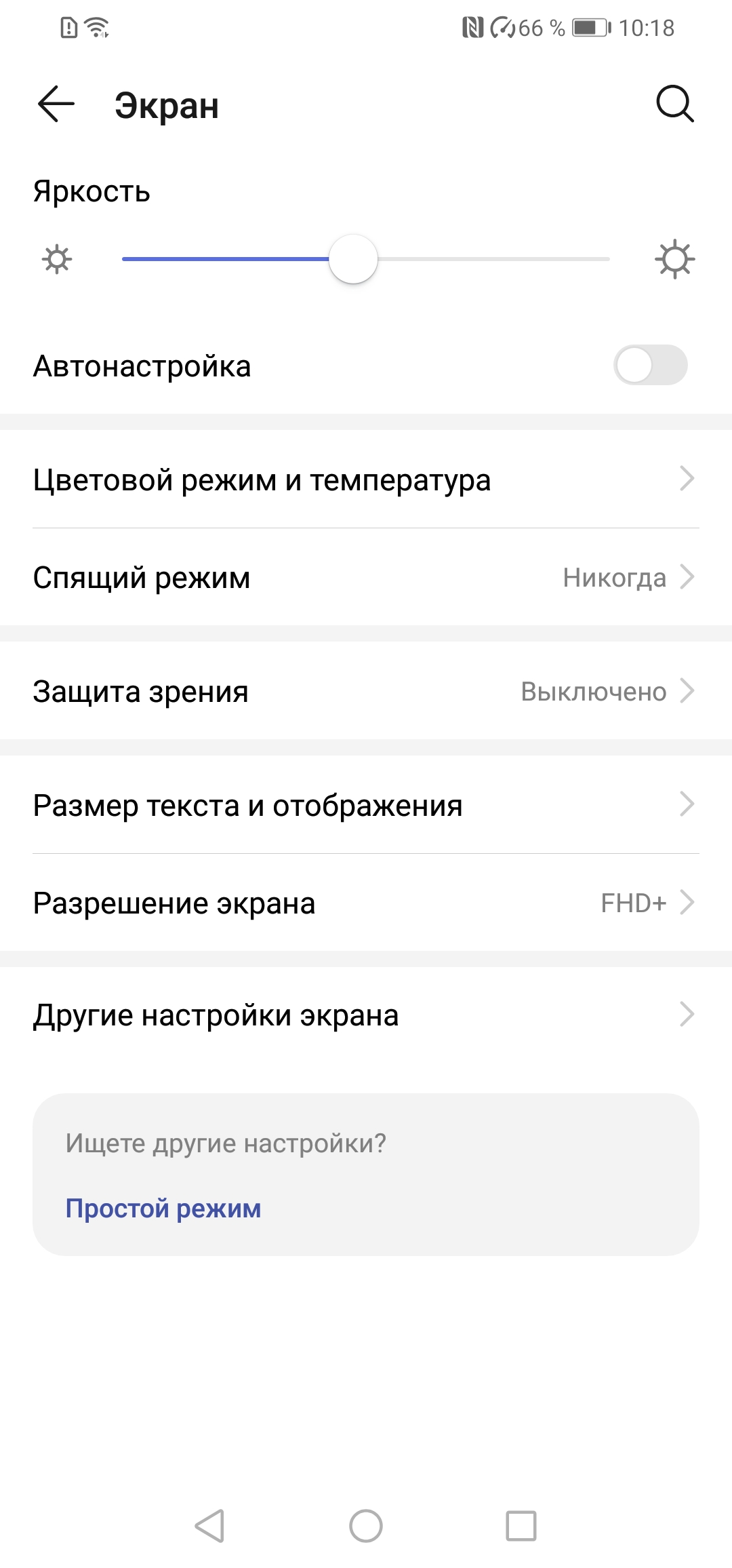The width and height of the screenshot is (732, 1568).
Task: Enable the Автонастройка switch
Action: 650,366
